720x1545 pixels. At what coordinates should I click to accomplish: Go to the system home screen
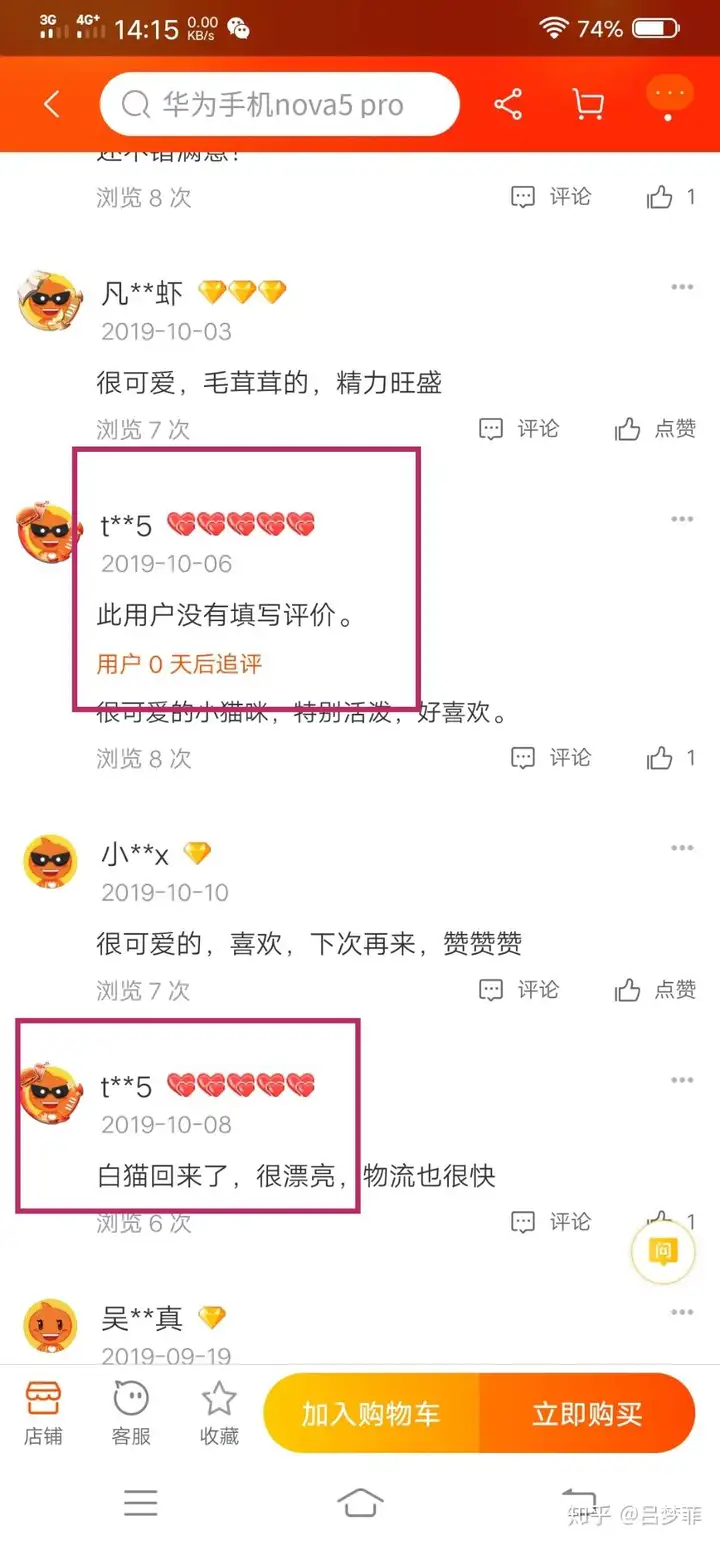tap(360, 1500)
